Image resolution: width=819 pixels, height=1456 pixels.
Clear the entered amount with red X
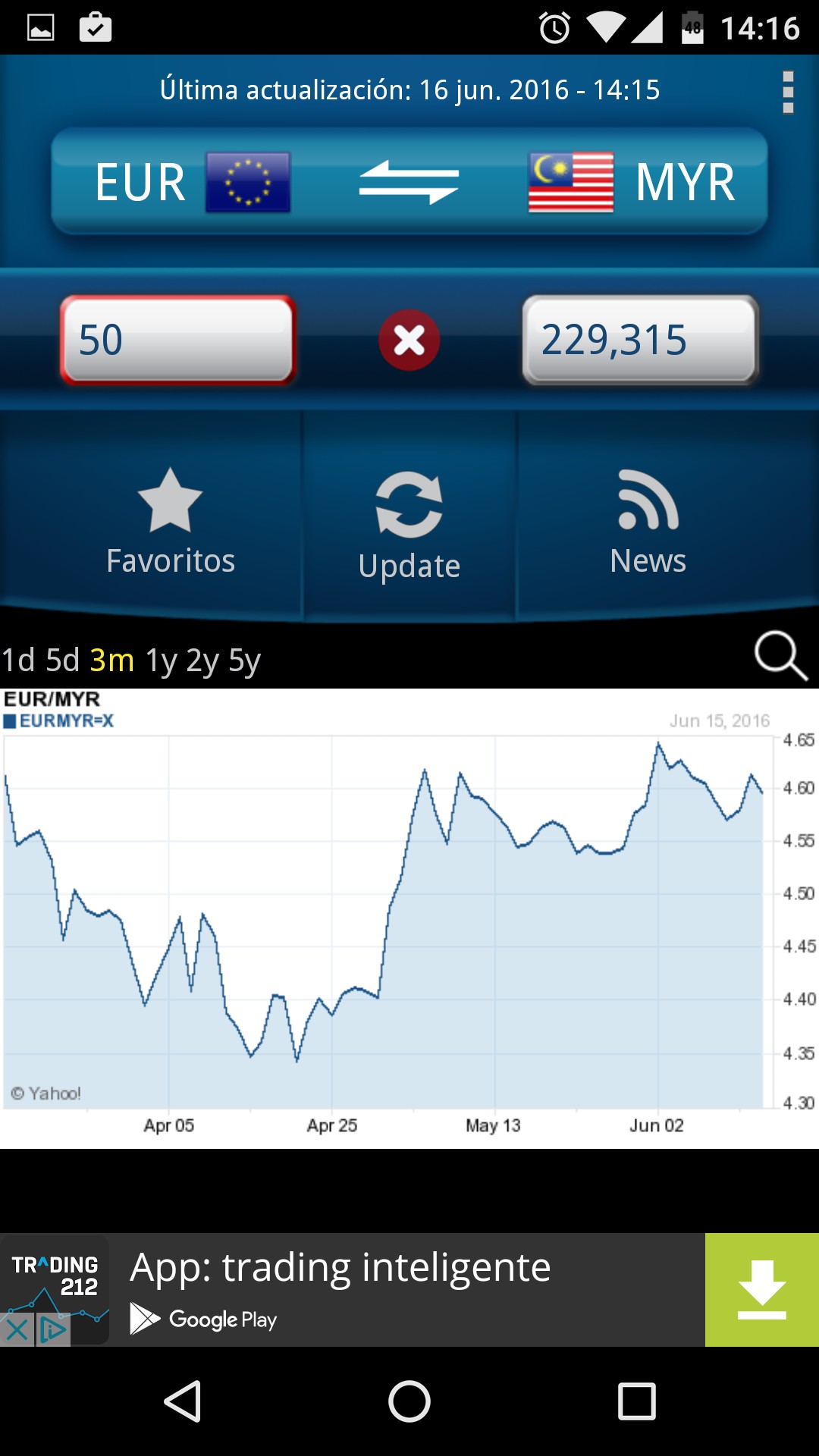coord(409,340)
